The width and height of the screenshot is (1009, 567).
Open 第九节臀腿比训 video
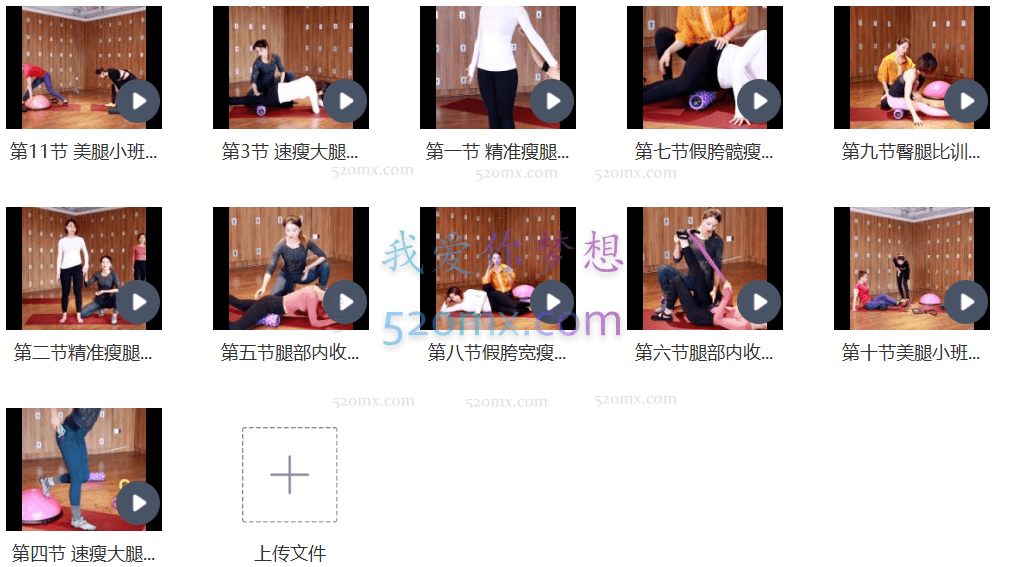point(911,68)
